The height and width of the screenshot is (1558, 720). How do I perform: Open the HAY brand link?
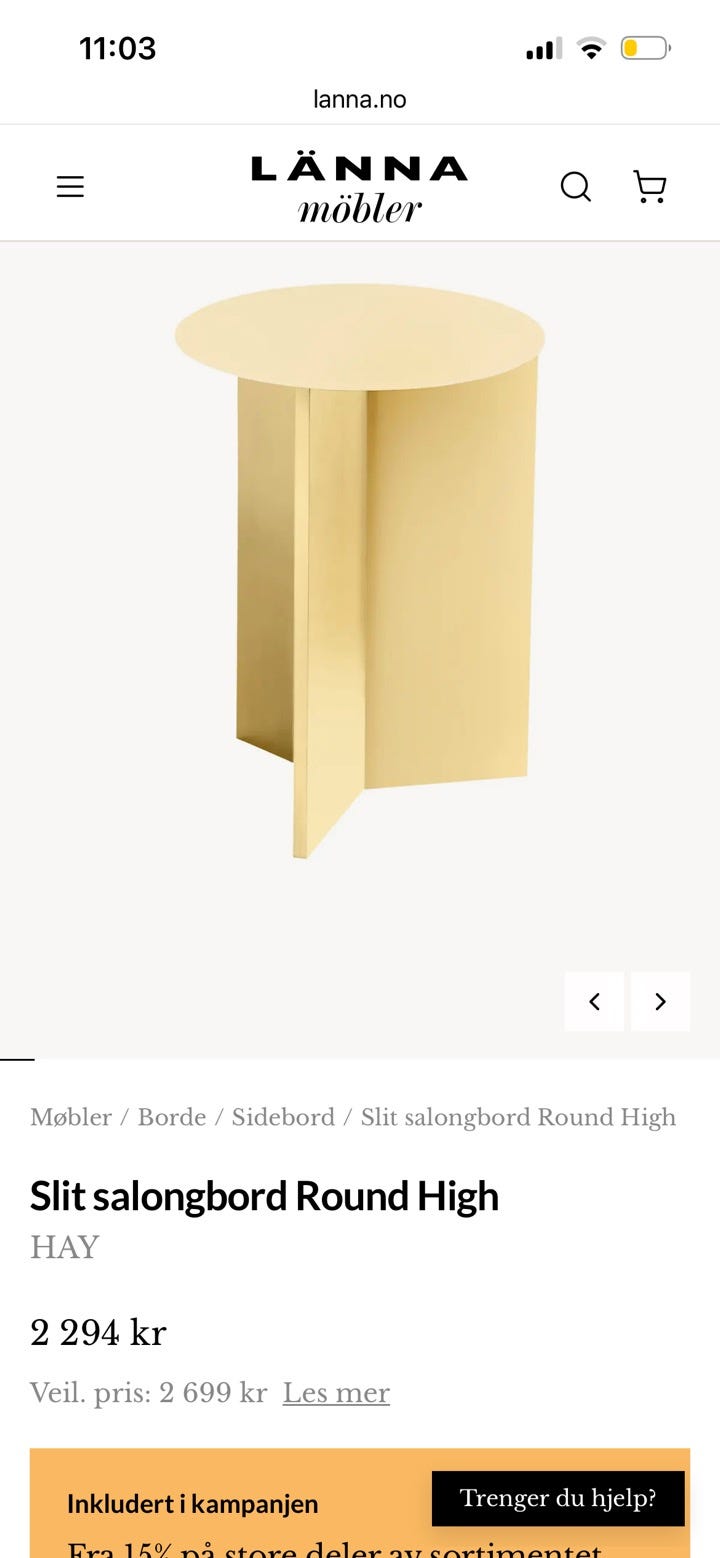click(x=65, y=1247)
